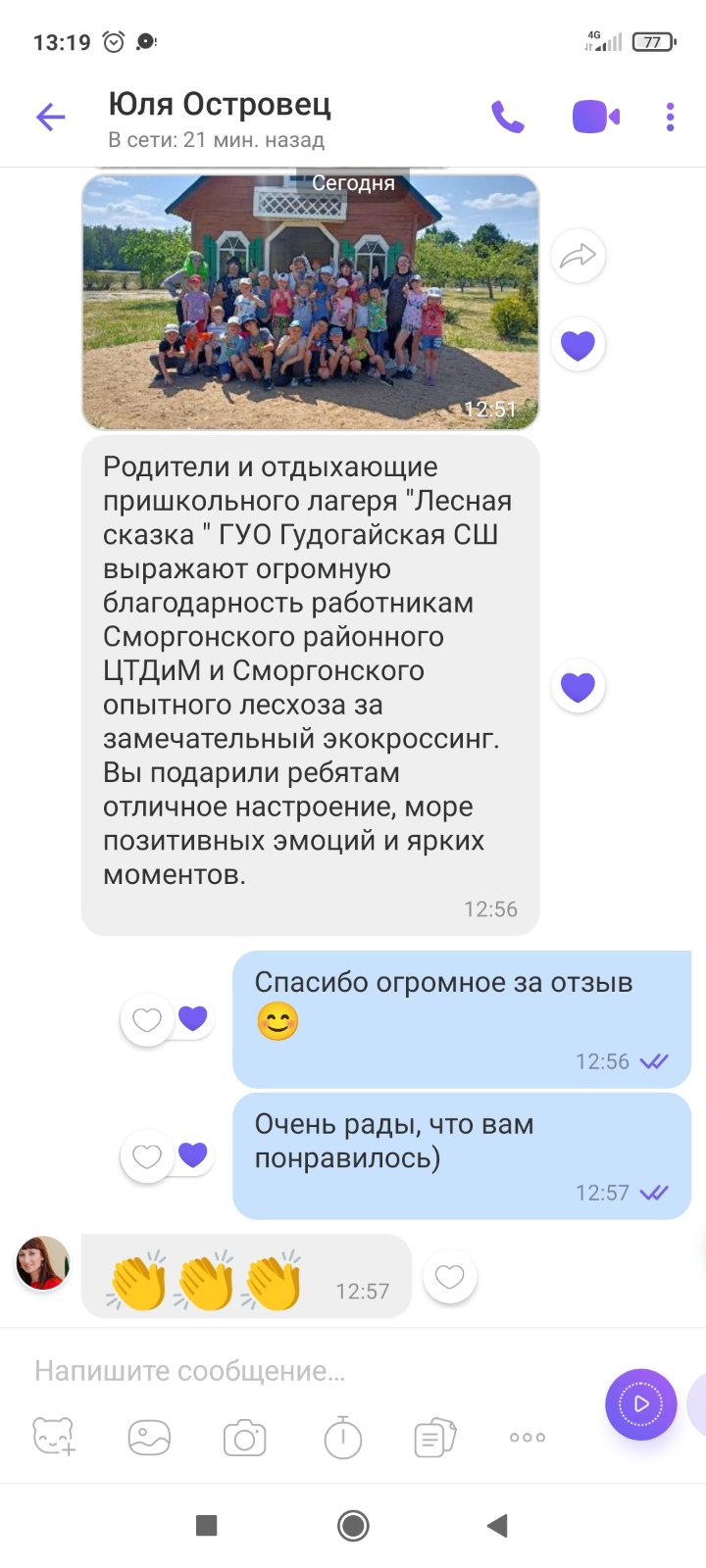706x1568 pixels.
Task: Toggle the heart on the экокроссинг message
Action: (578, 687)
